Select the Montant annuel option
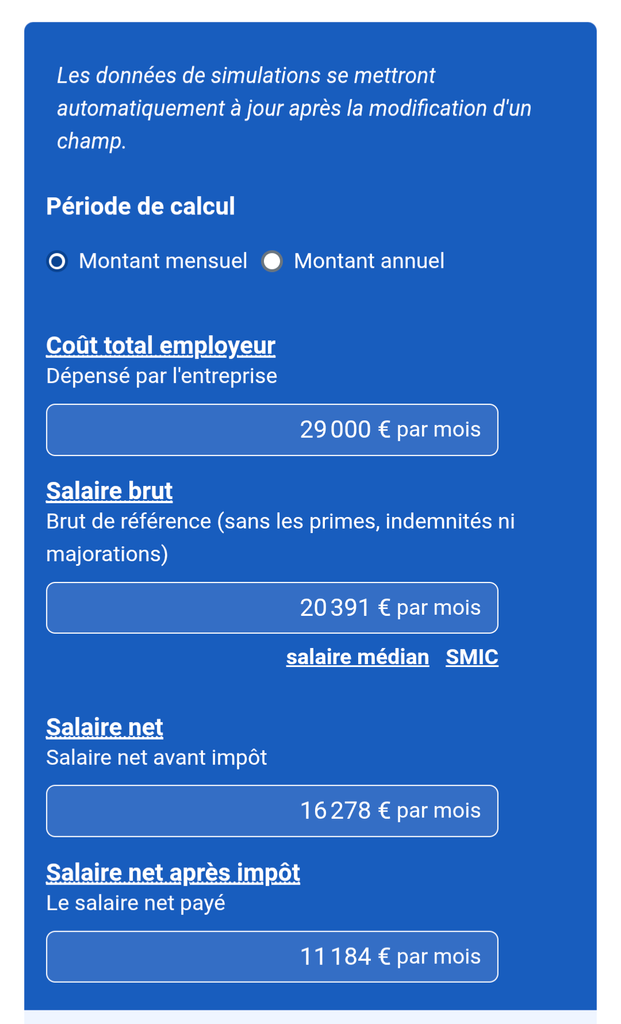This screenshot has width=621, height=1024. [x=272, y=262]
